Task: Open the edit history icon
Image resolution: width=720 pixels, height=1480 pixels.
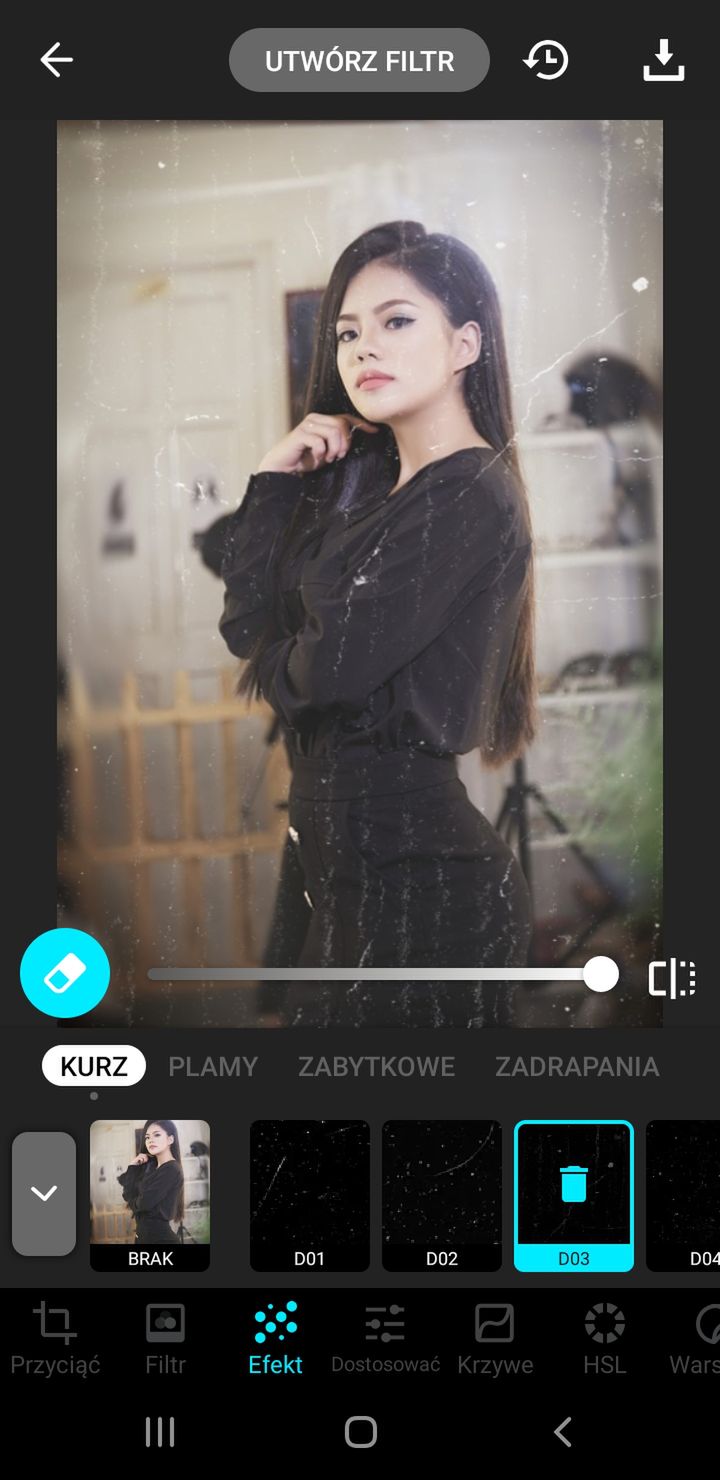Action: (x=546, y=60)
